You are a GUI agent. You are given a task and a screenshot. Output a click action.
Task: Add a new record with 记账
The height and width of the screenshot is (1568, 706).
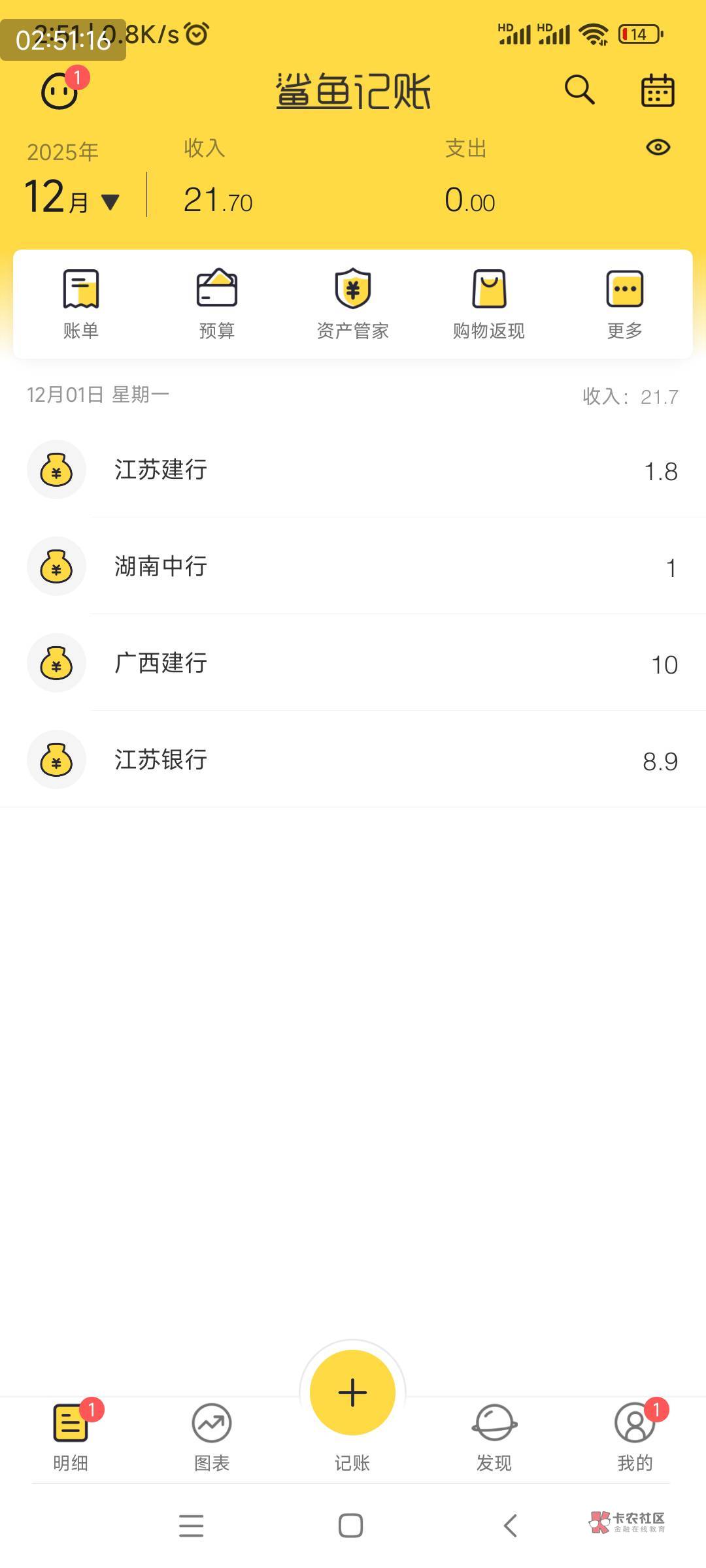point(352,1393)
